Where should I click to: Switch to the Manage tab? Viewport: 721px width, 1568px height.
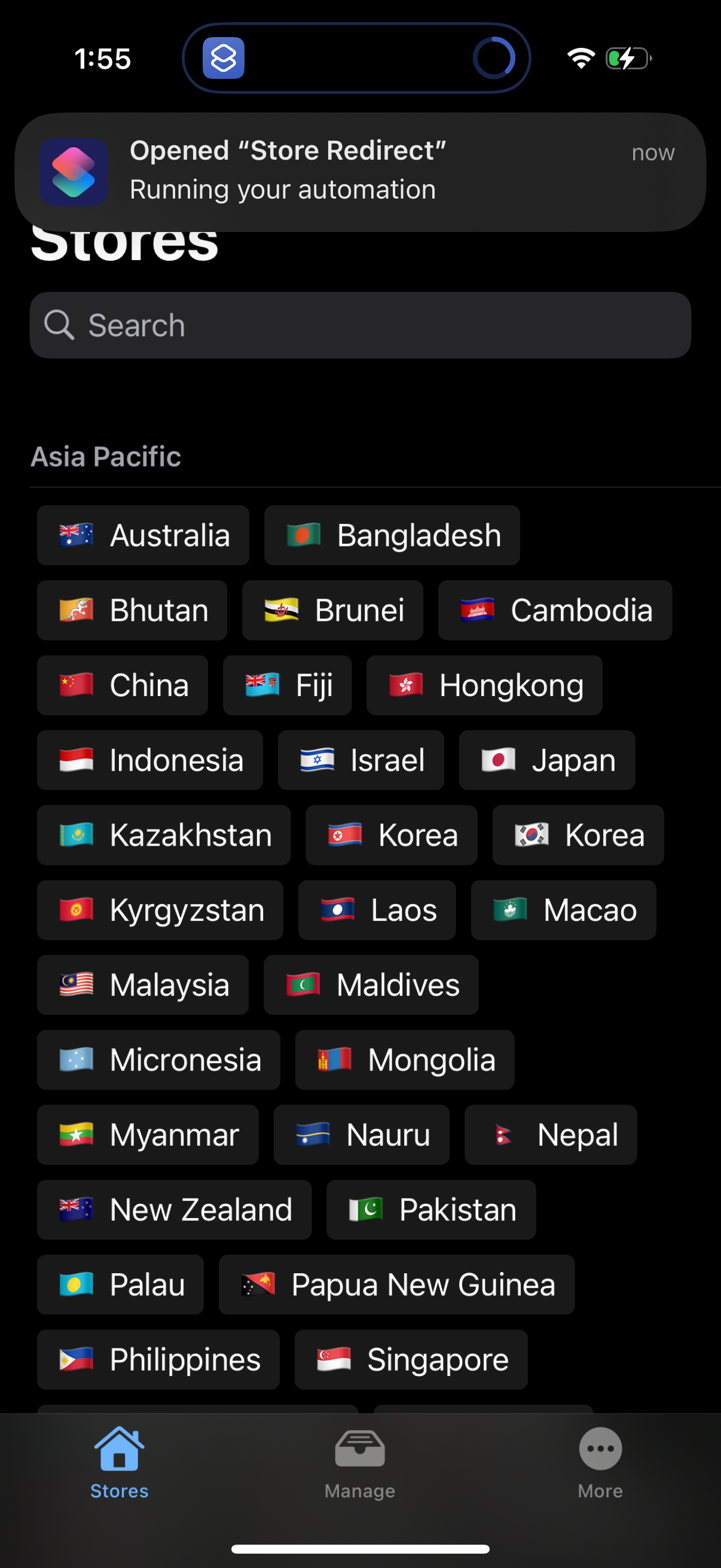pos(360,1467)
